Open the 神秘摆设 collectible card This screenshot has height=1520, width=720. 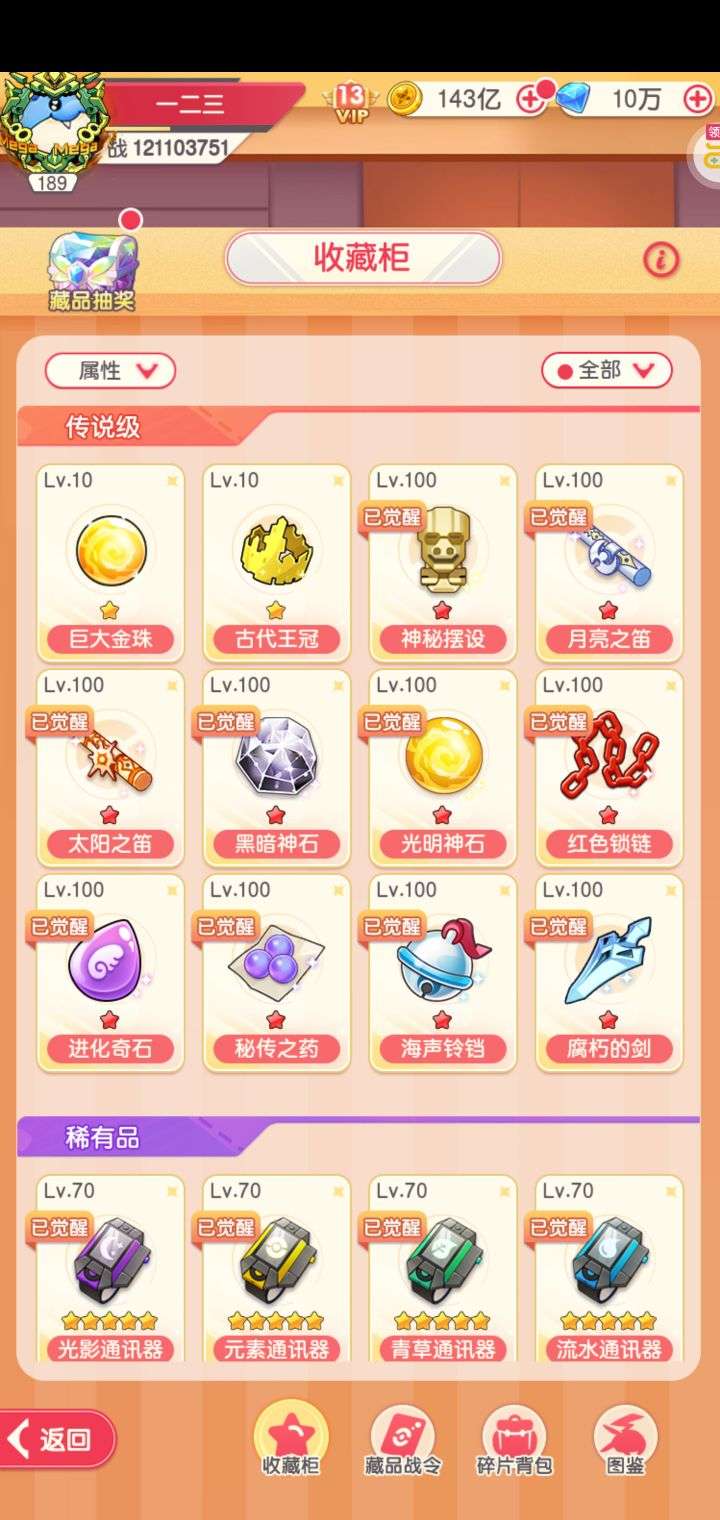[443, 563]
